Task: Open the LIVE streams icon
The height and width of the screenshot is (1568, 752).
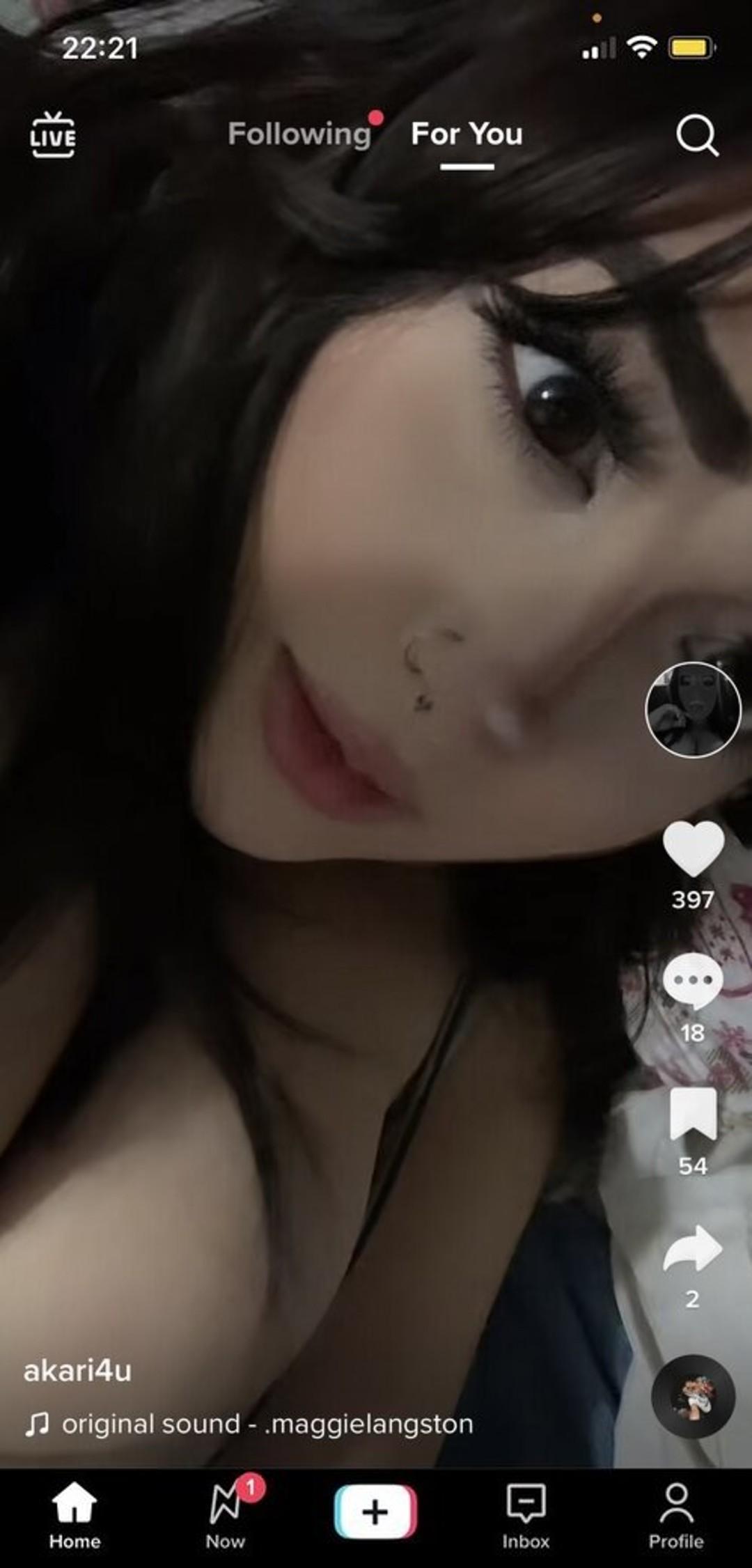Action: [x=53, y=134]
